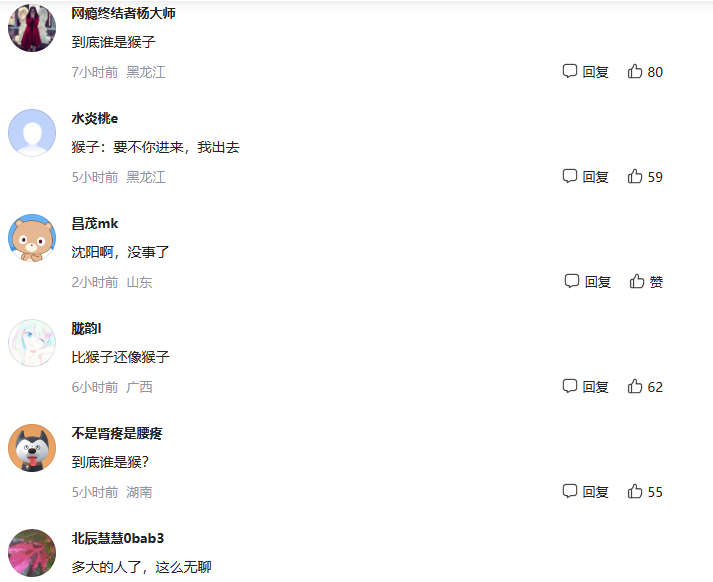This screenshot has width=713, height=582.
Task: Like 胧韵l's comment with 62 likes
Action: 645,387
